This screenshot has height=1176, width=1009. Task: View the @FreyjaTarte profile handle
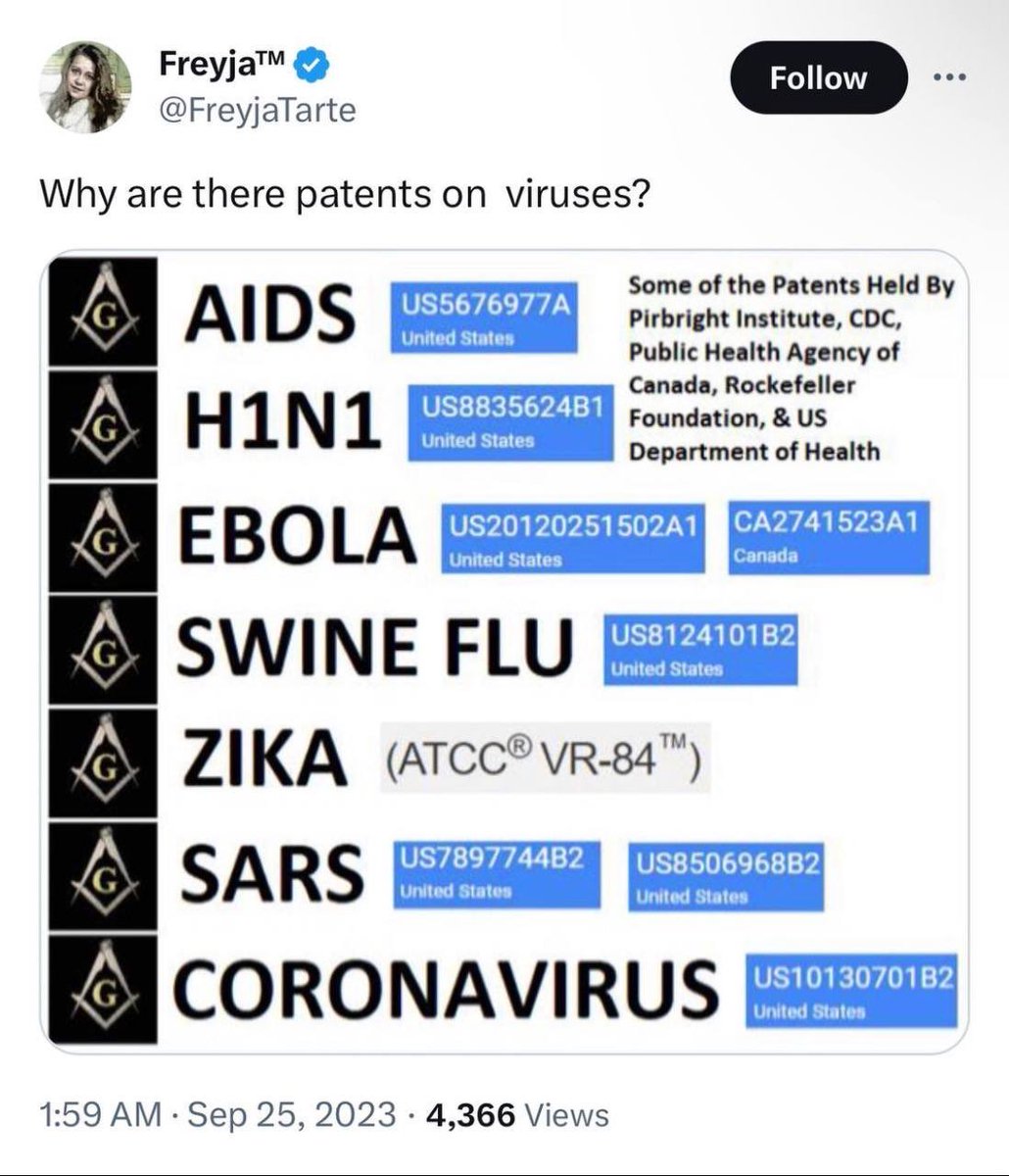point(256,111)
